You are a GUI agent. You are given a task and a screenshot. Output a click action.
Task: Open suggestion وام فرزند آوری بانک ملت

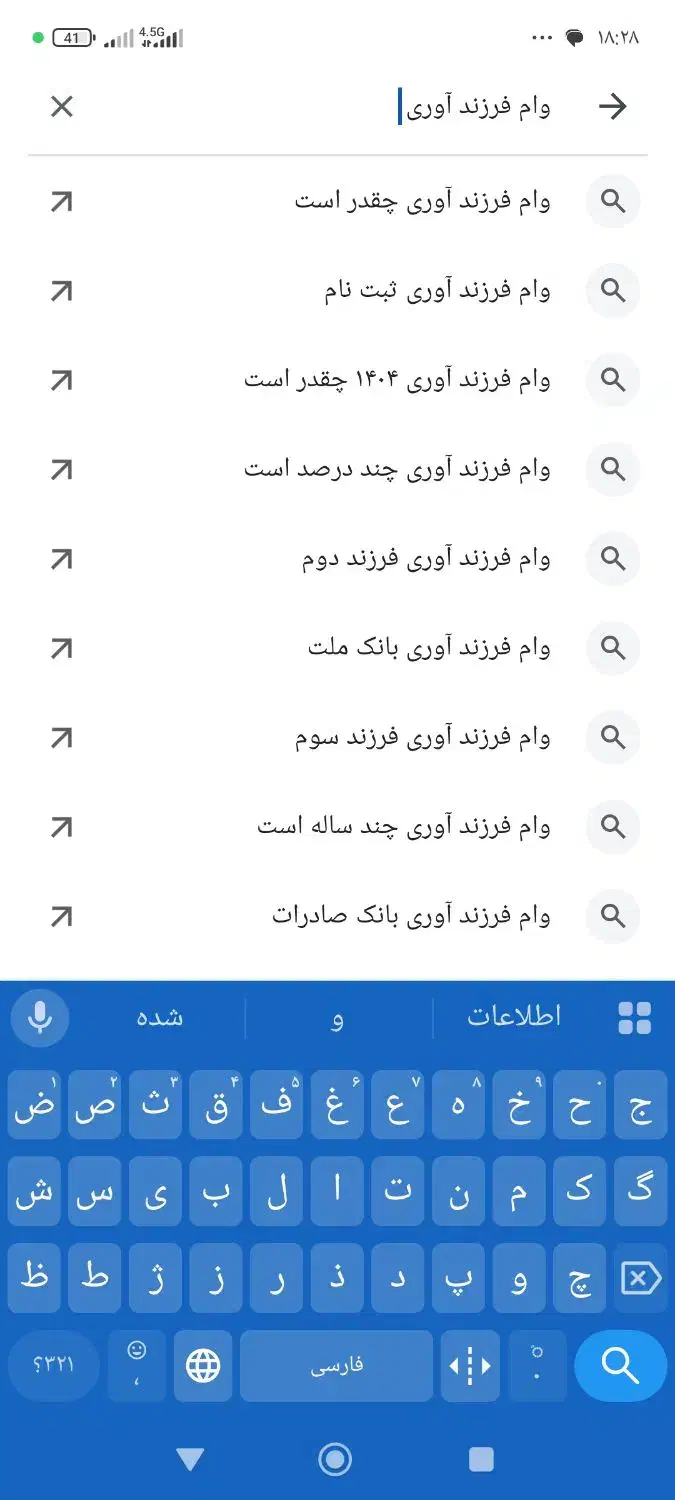(429, 648)
